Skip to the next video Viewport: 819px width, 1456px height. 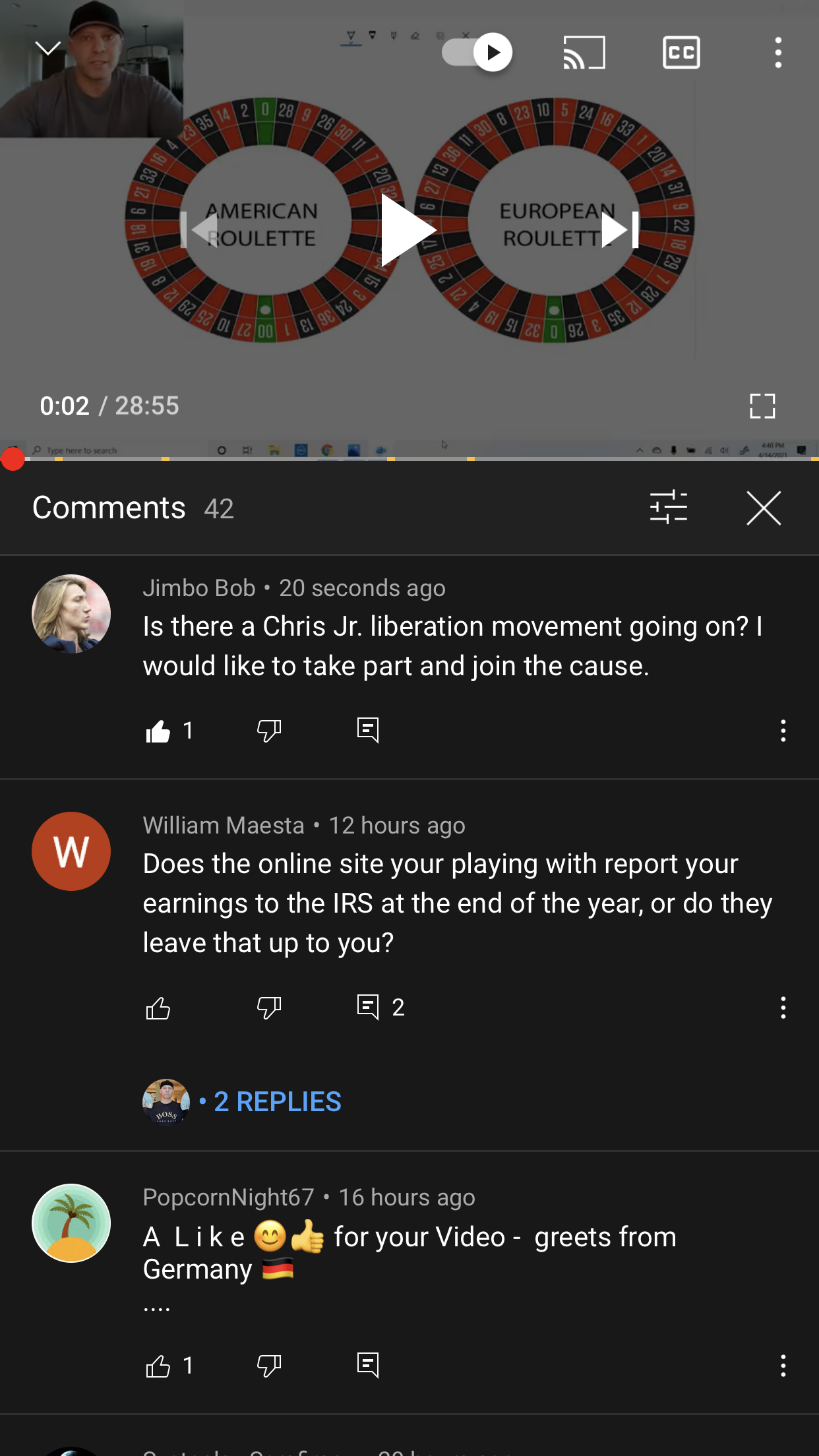(620, 230)
